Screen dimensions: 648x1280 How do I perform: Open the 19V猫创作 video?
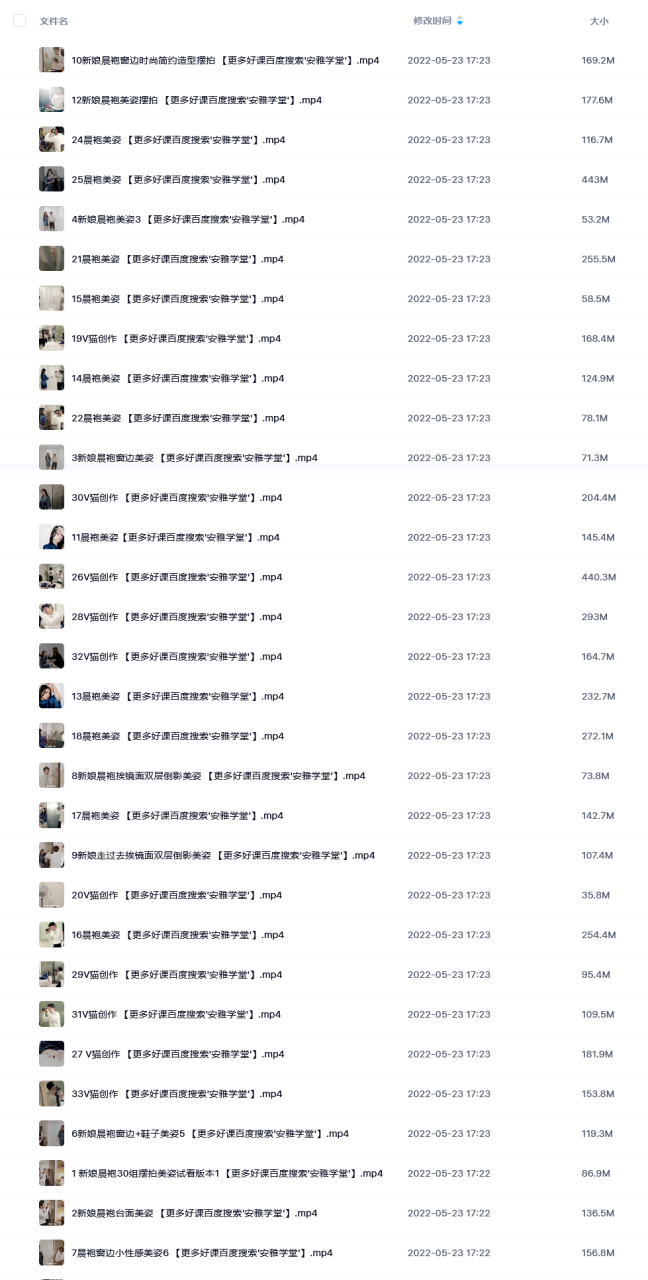point(176,339)
